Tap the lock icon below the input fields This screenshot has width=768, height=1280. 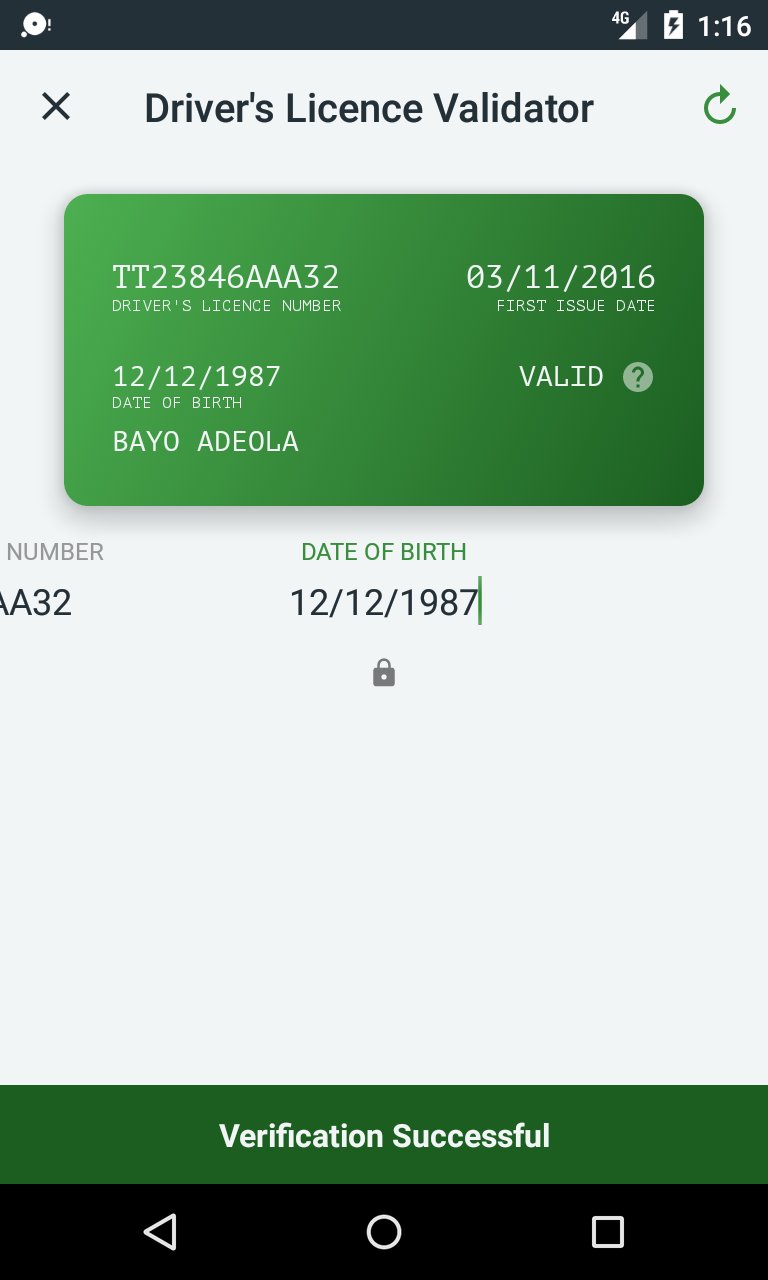pyautogui.click(x=383, y=672)
